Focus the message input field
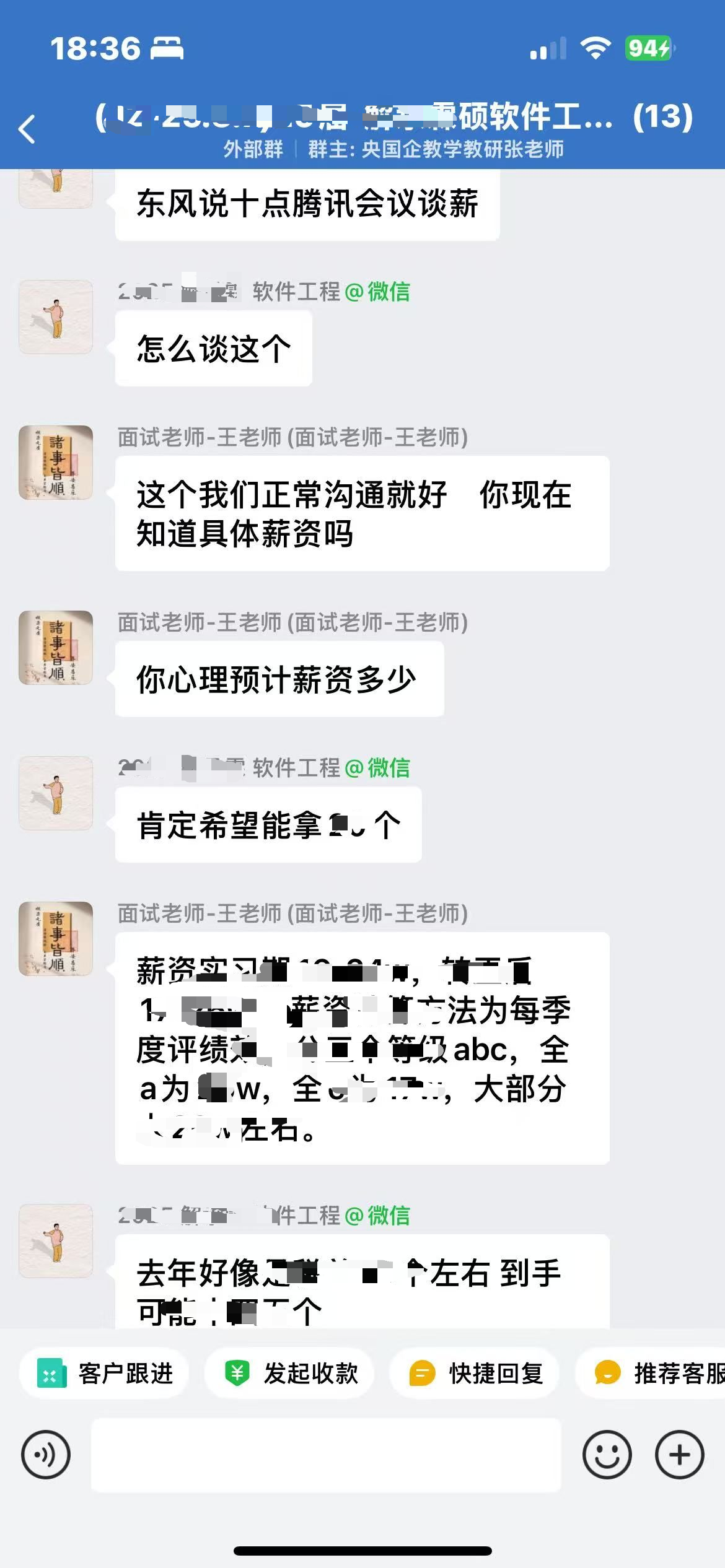This screenshot has width=725, height=1568. pos(326,1455)
